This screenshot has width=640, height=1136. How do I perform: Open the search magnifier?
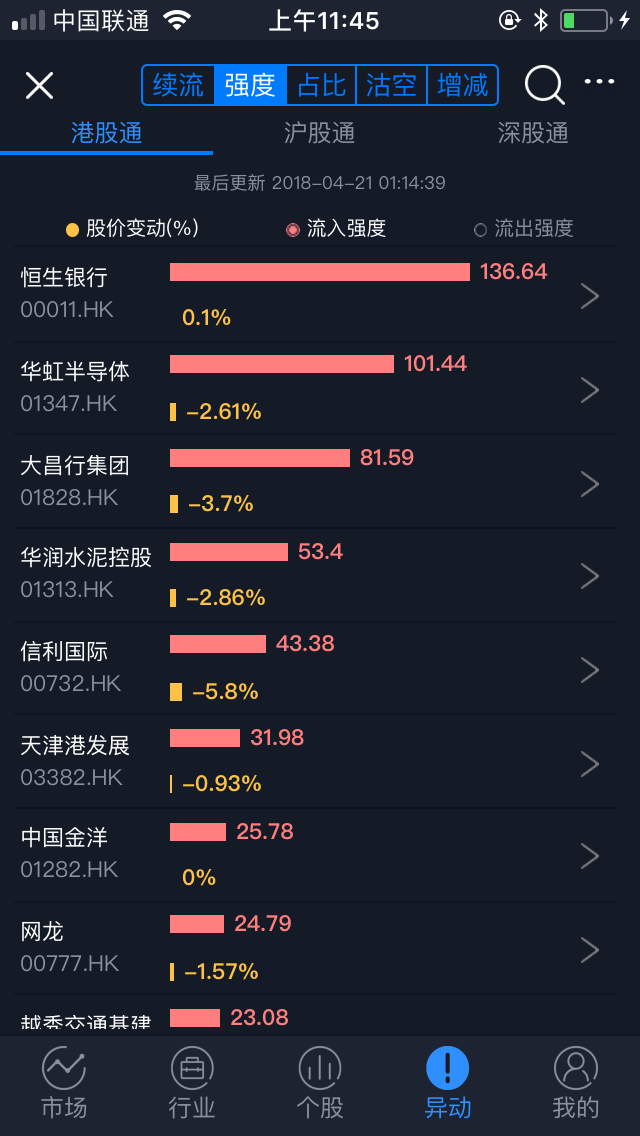tap(544, 85)
